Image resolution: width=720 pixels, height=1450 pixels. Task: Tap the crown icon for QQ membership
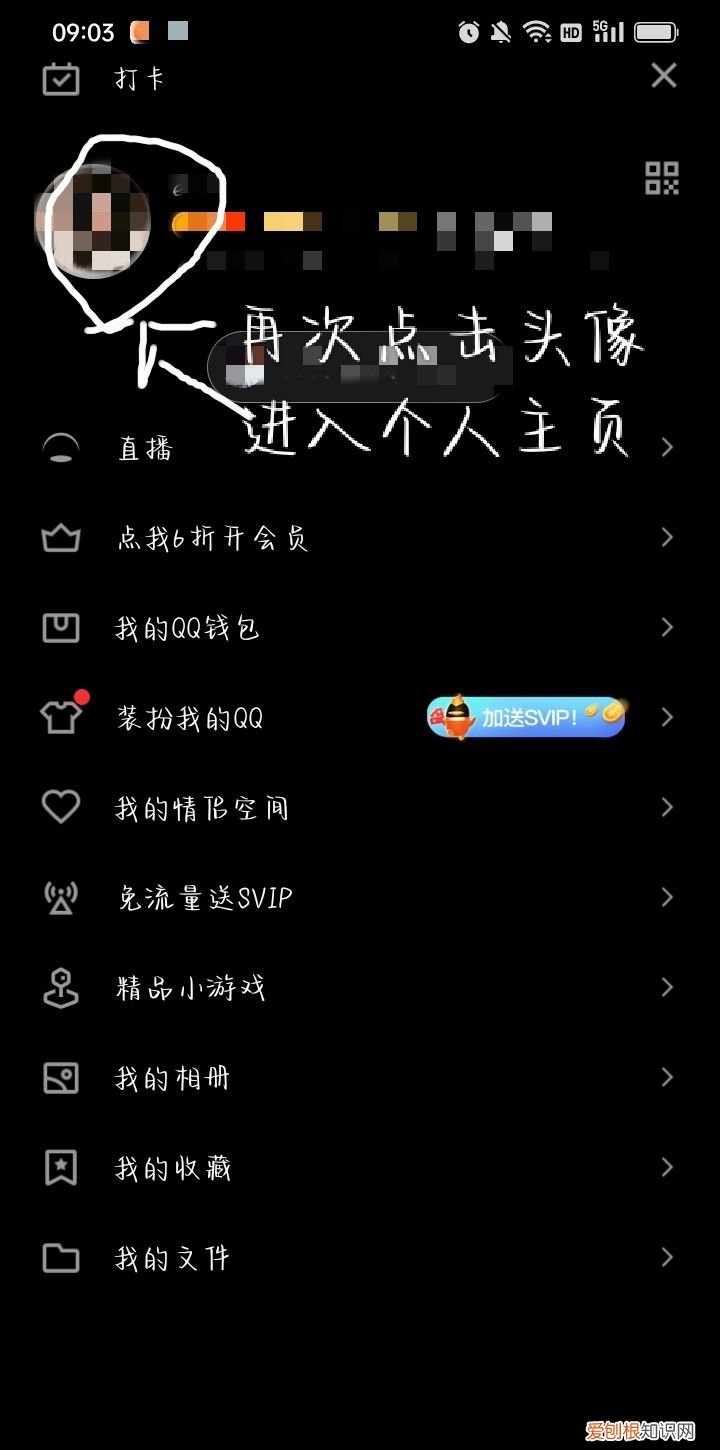tap(60, 537)
